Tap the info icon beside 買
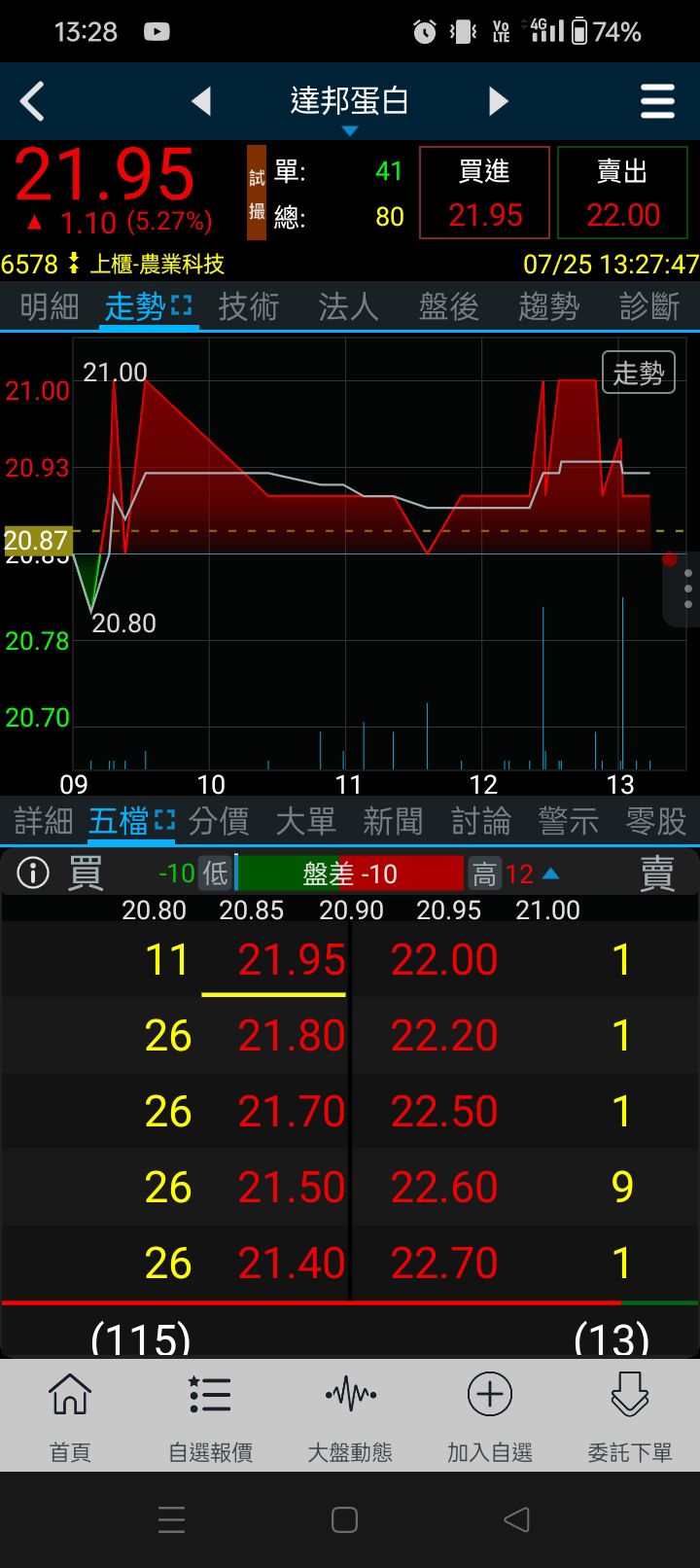 tap(33, 873)
